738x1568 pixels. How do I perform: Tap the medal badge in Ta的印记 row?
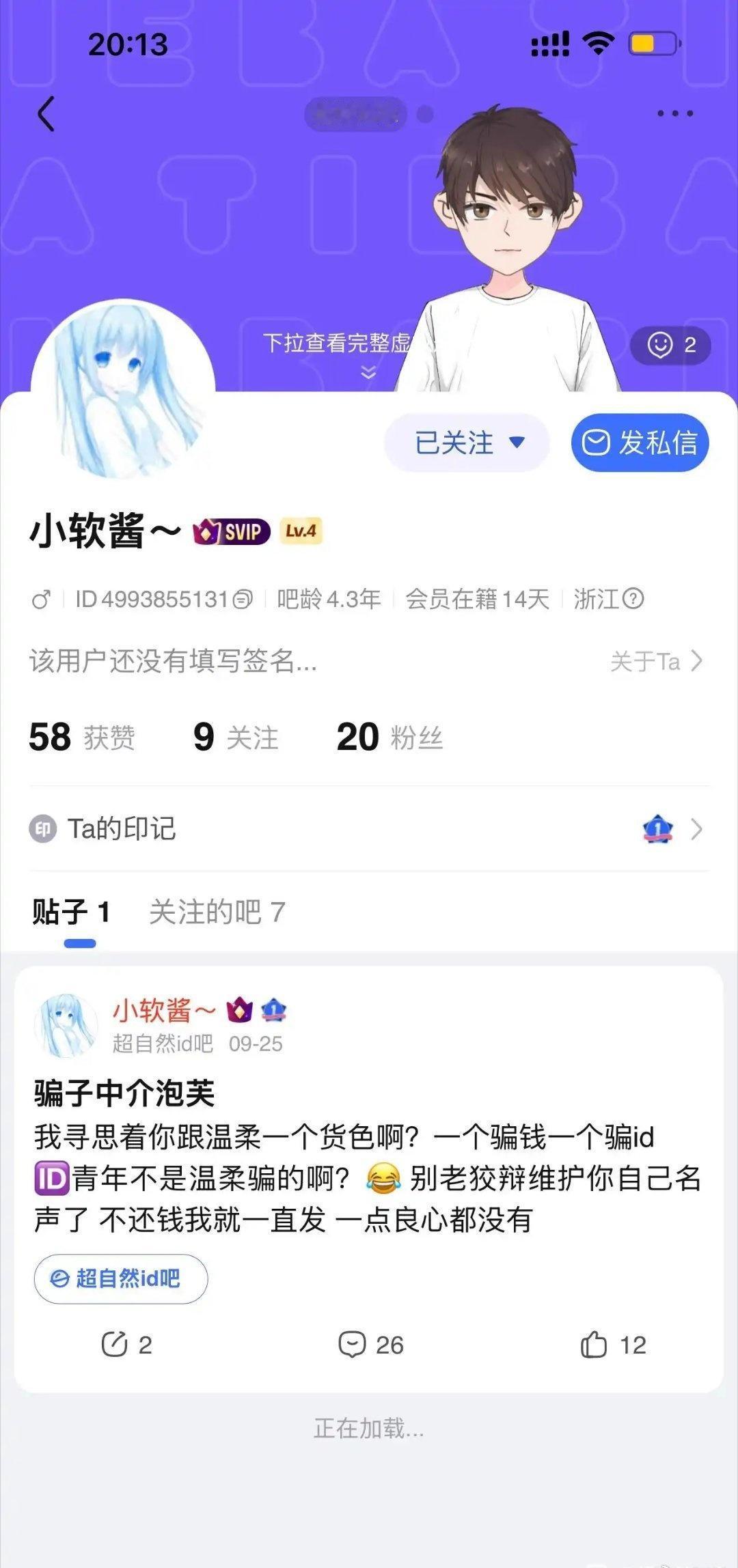[x=657, y=829]
